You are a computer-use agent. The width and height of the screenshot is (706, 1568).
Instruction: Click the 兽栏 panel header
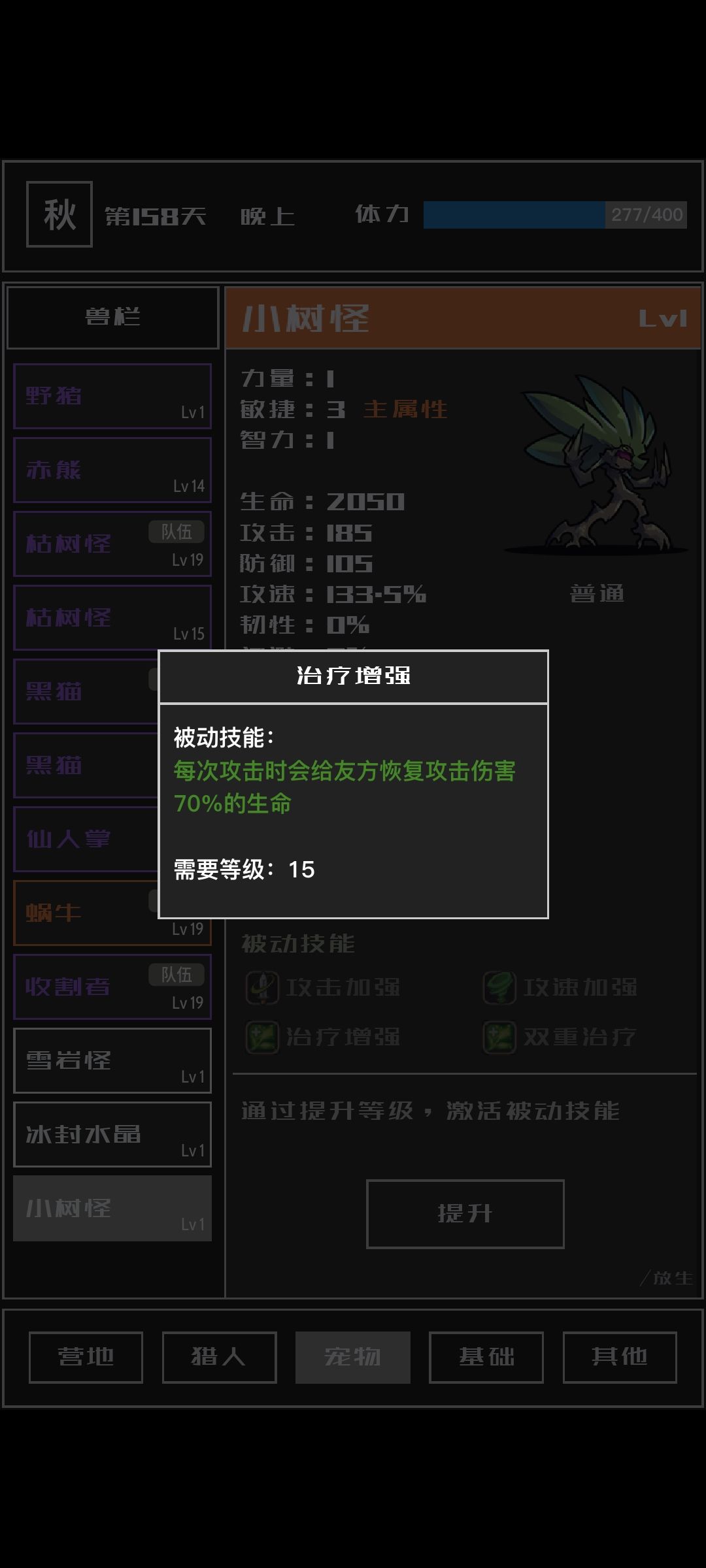pos(112,317)
